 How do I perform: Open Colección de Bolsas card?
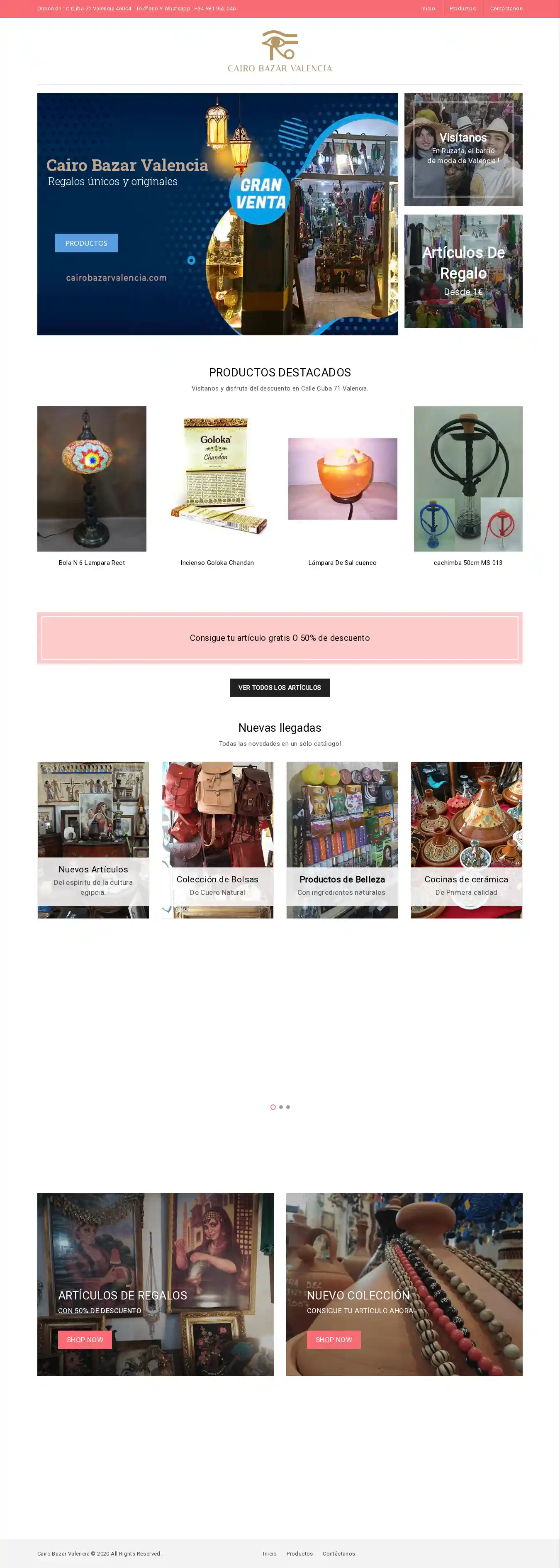coord(217,840)
